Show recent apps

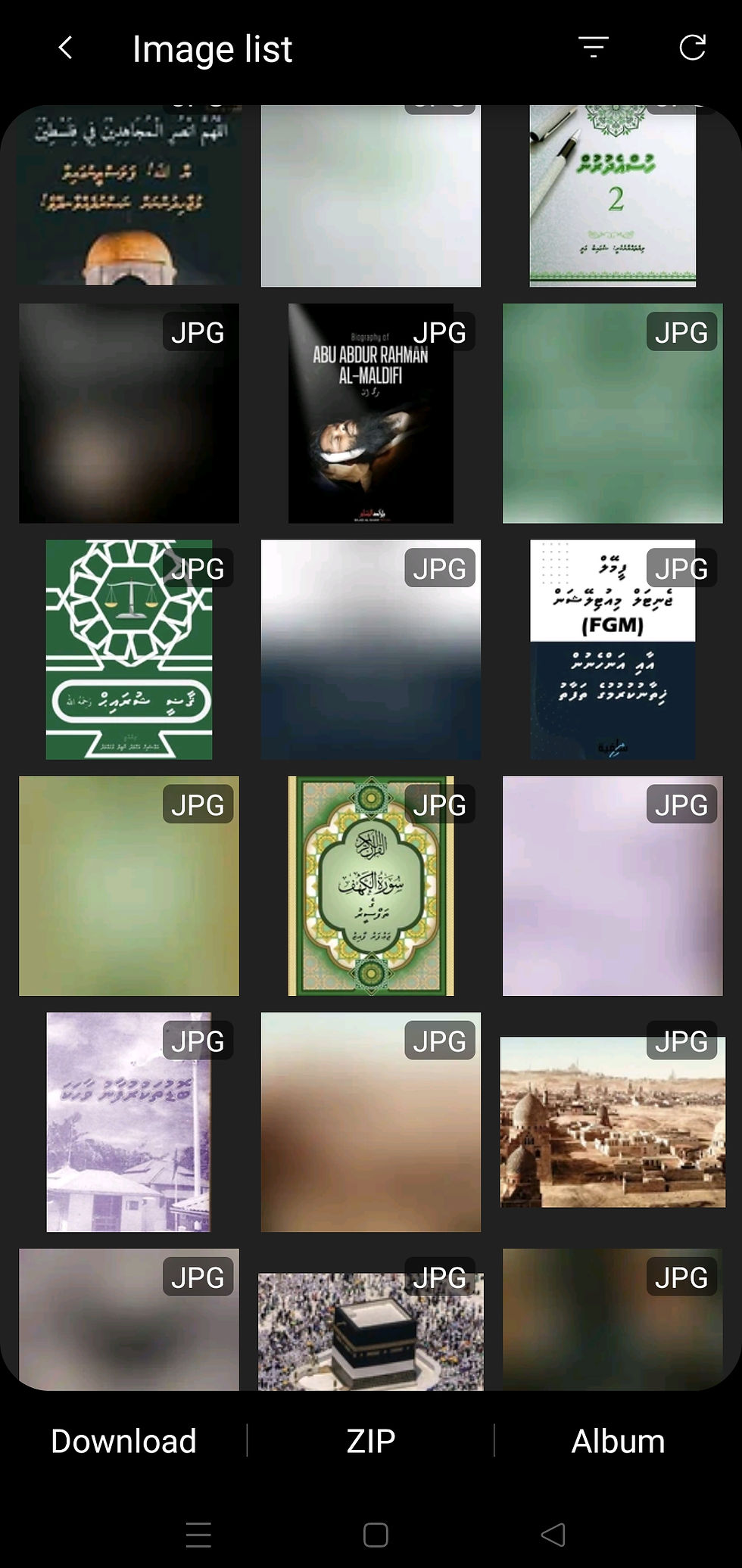198,1535
